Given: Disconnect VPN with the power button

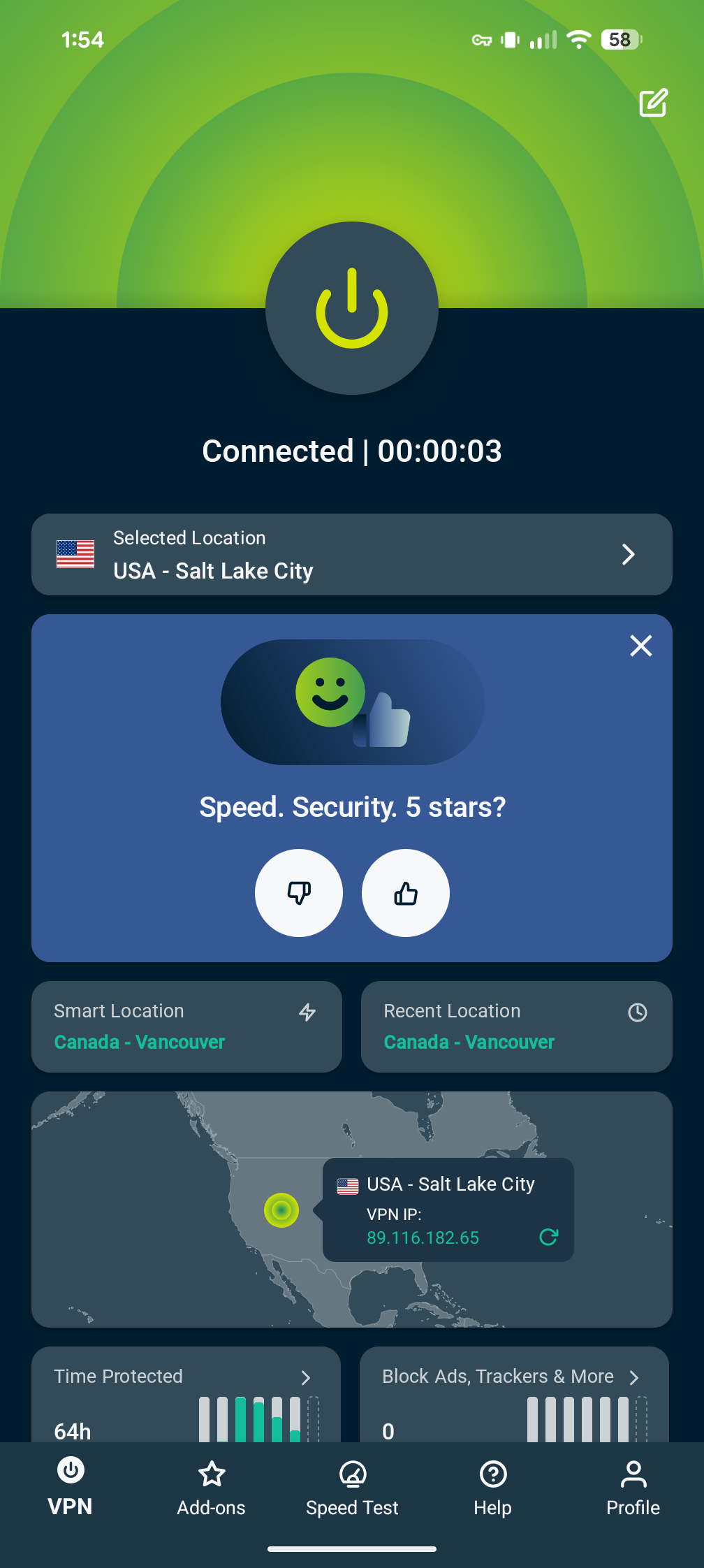Looking at the screenshot, I should coord(352,308).
